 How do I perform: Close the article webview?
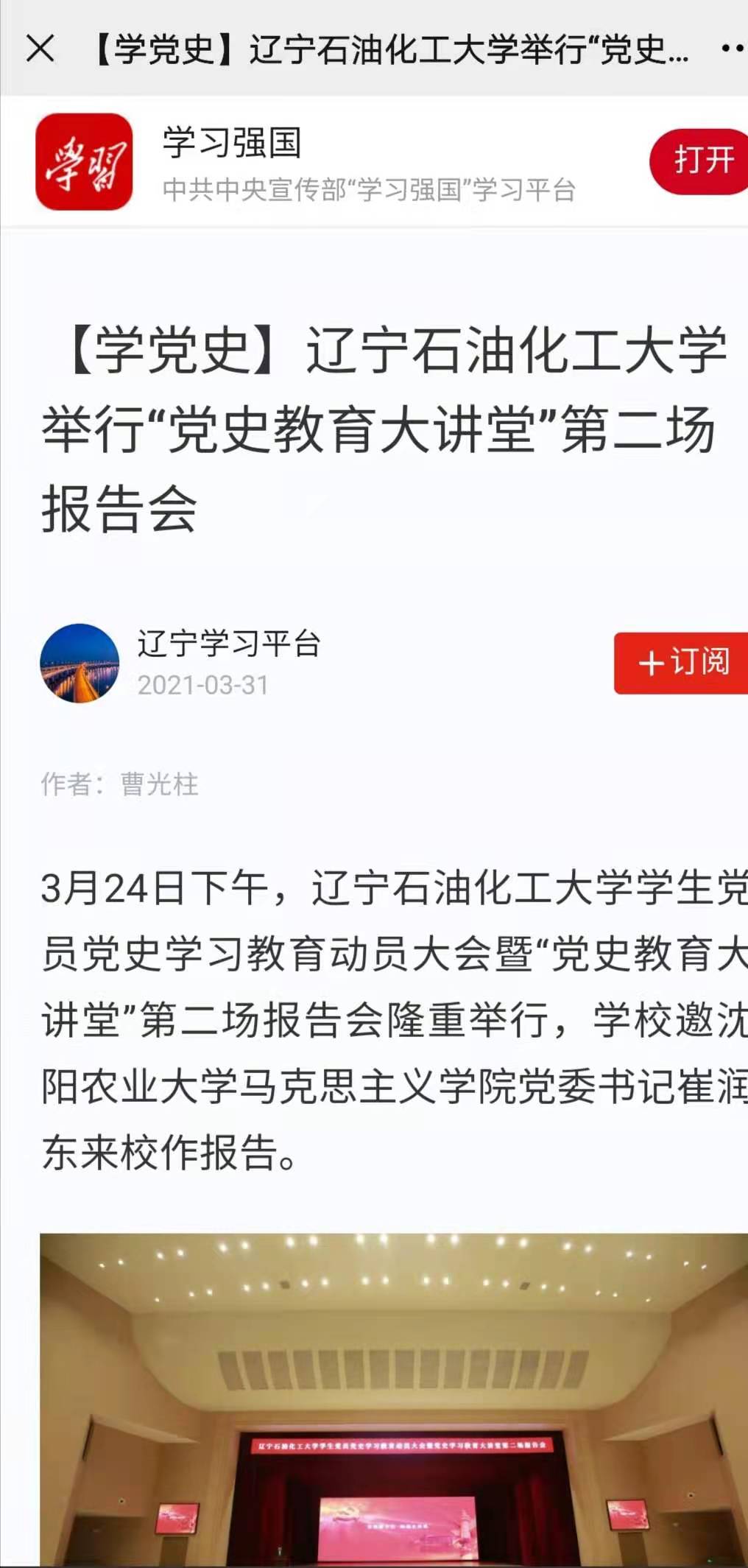[40, 49]
